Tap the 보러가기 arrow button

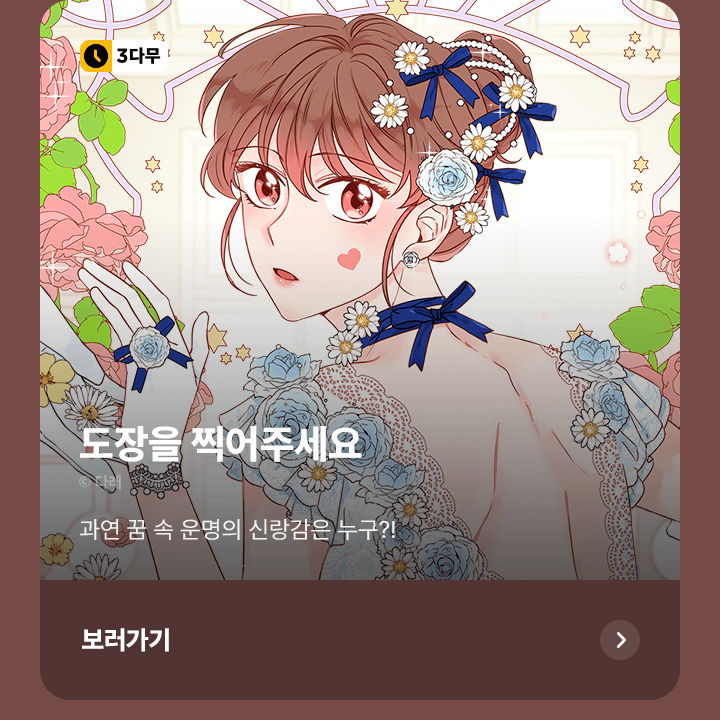[x=620, y=640]
